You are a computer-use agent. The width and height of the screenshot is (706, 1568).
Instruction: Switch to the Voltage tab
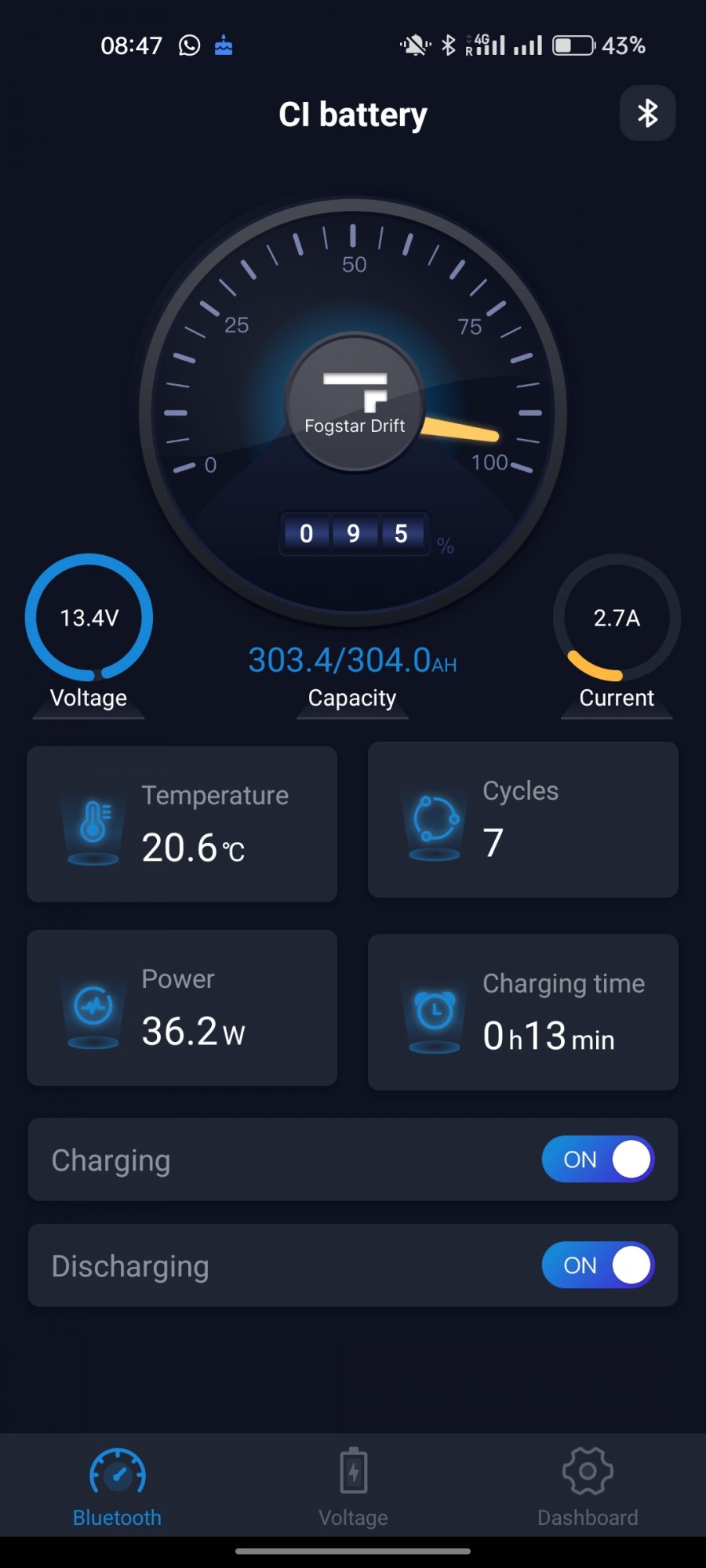(353, 1486)
